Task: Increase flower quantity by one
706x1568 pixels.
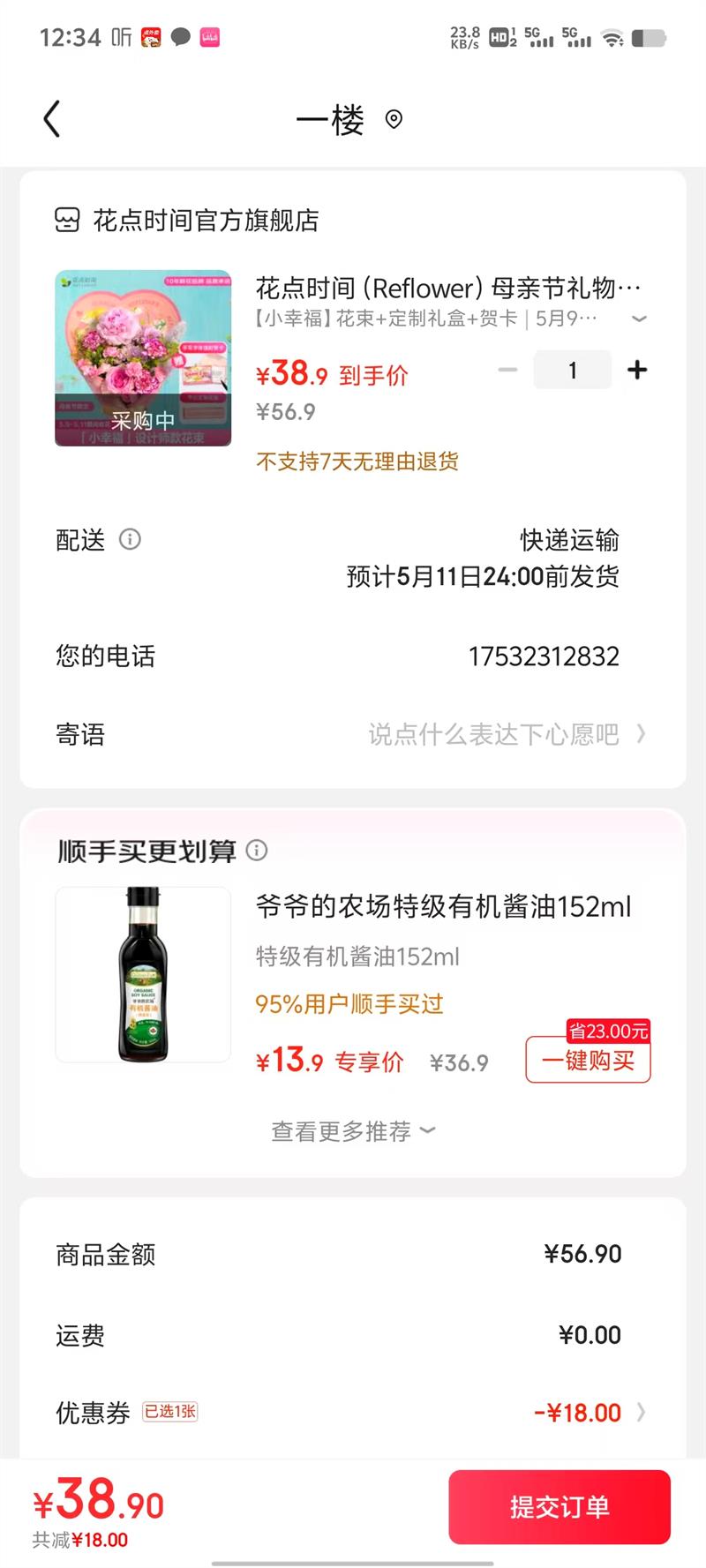Action: click(637, 370)
